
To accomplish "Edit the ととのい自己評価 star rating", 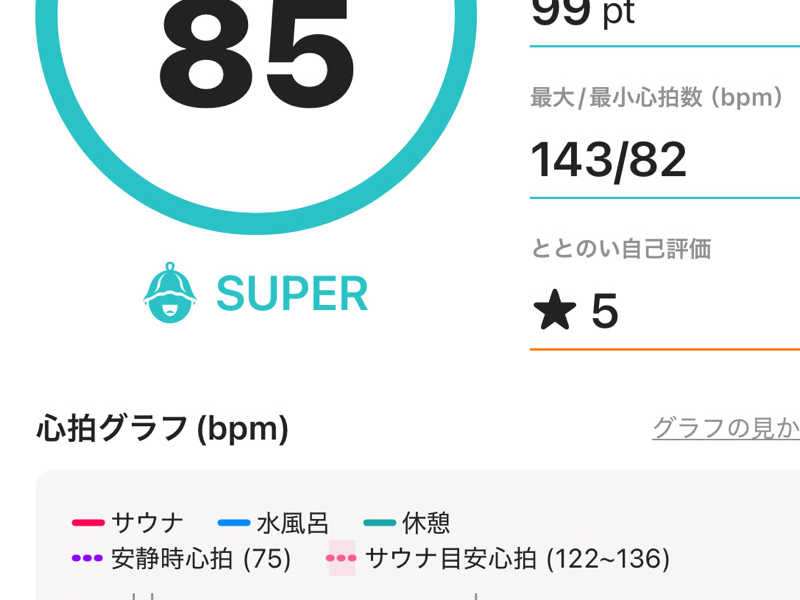I will click(576, 312).
